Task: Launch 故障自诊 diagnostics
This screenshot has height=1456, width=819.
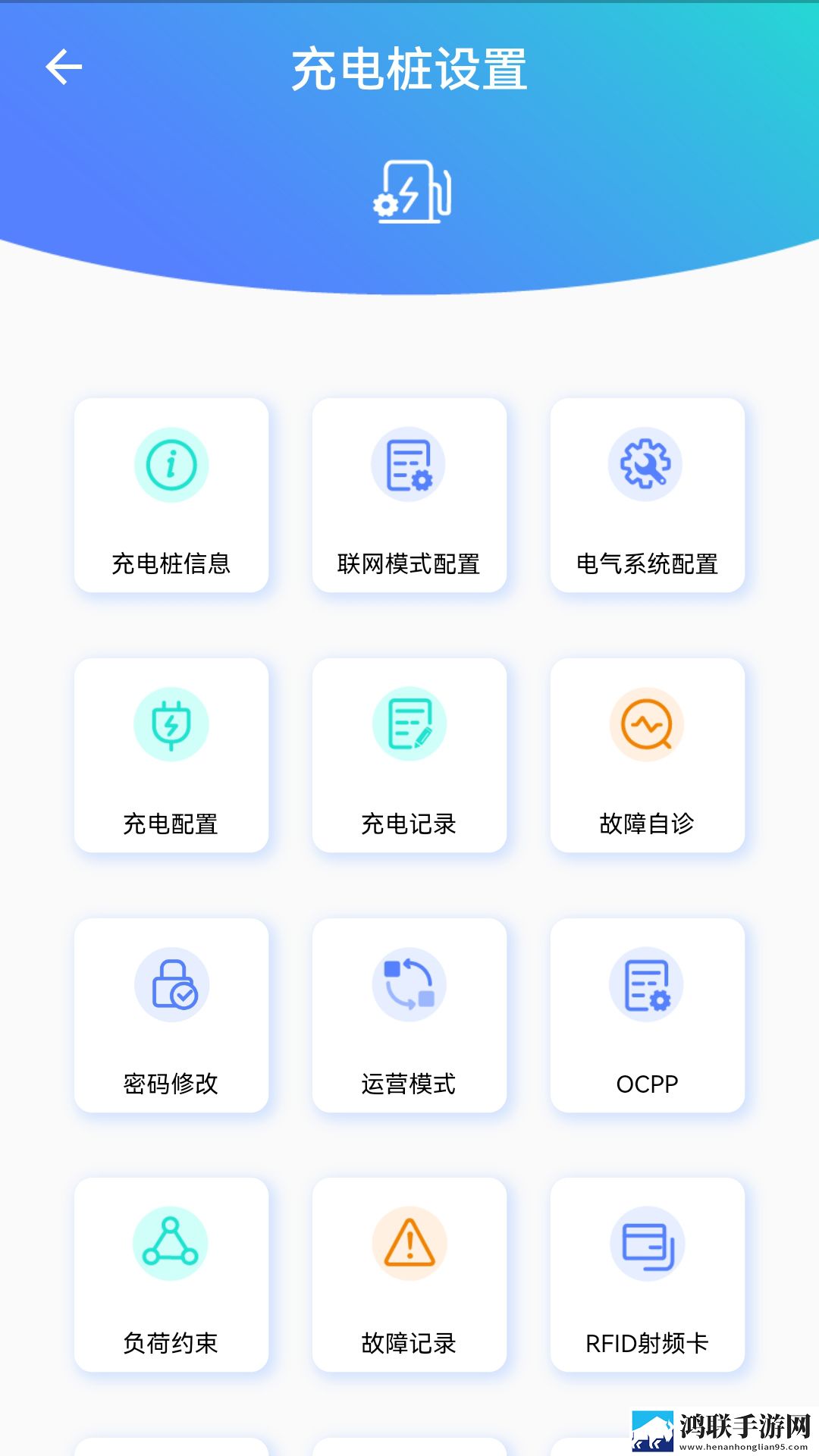Action: coord(648,755)
